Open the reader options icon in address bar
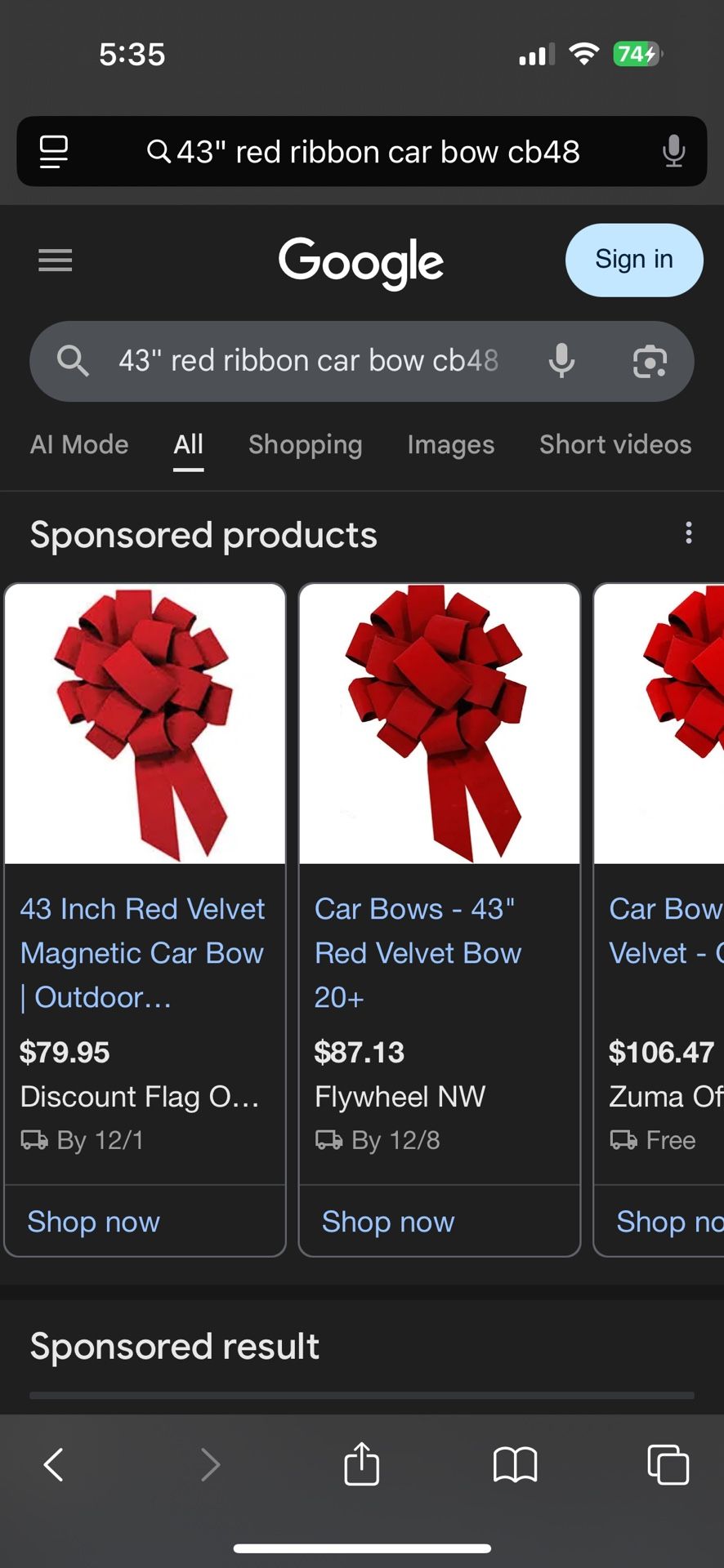Image resolution: width=724 pixels, height=1568 pixels. [53, 152]
